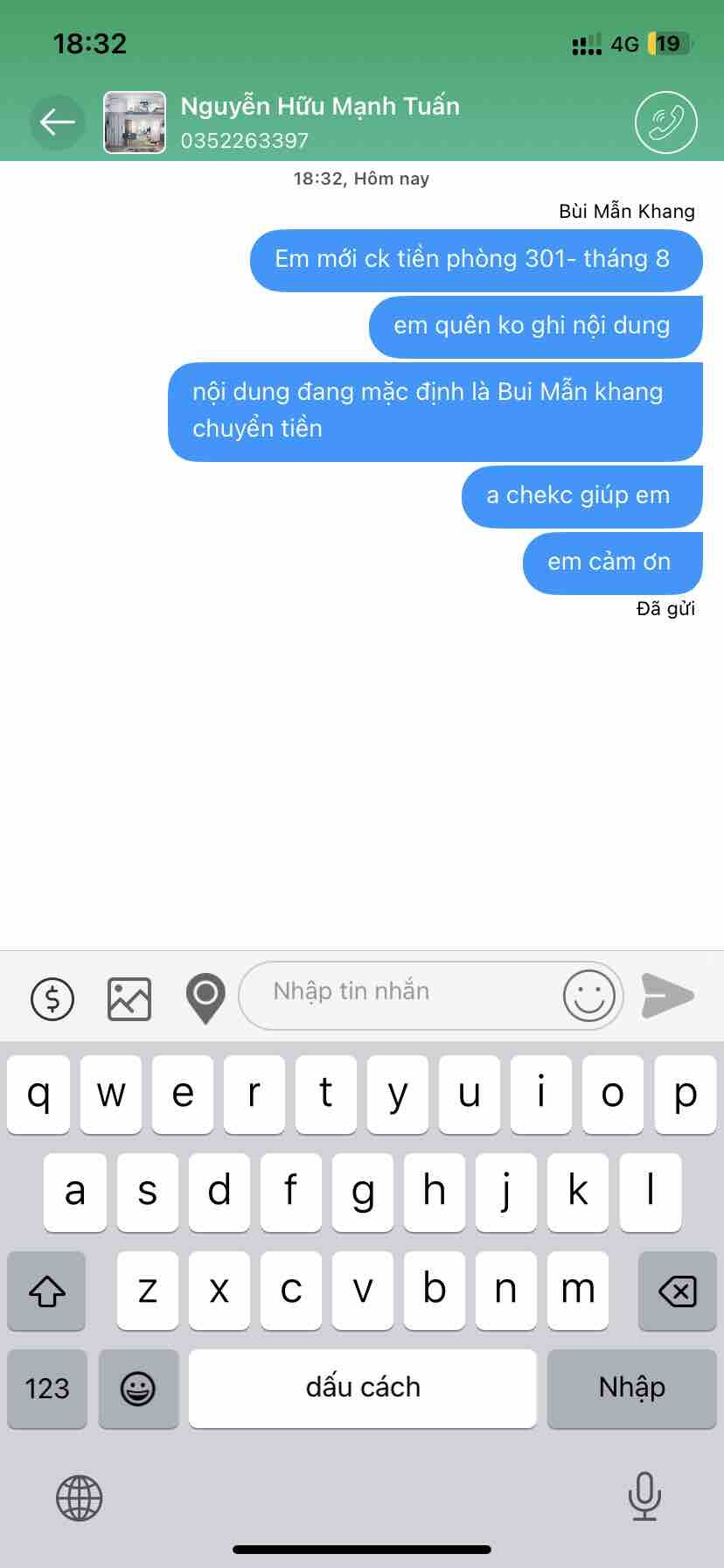Image resolution: width=724 pixels, height=1568 pixels.
Task: Go back using the arrow button
Action: tap(58, 122)
